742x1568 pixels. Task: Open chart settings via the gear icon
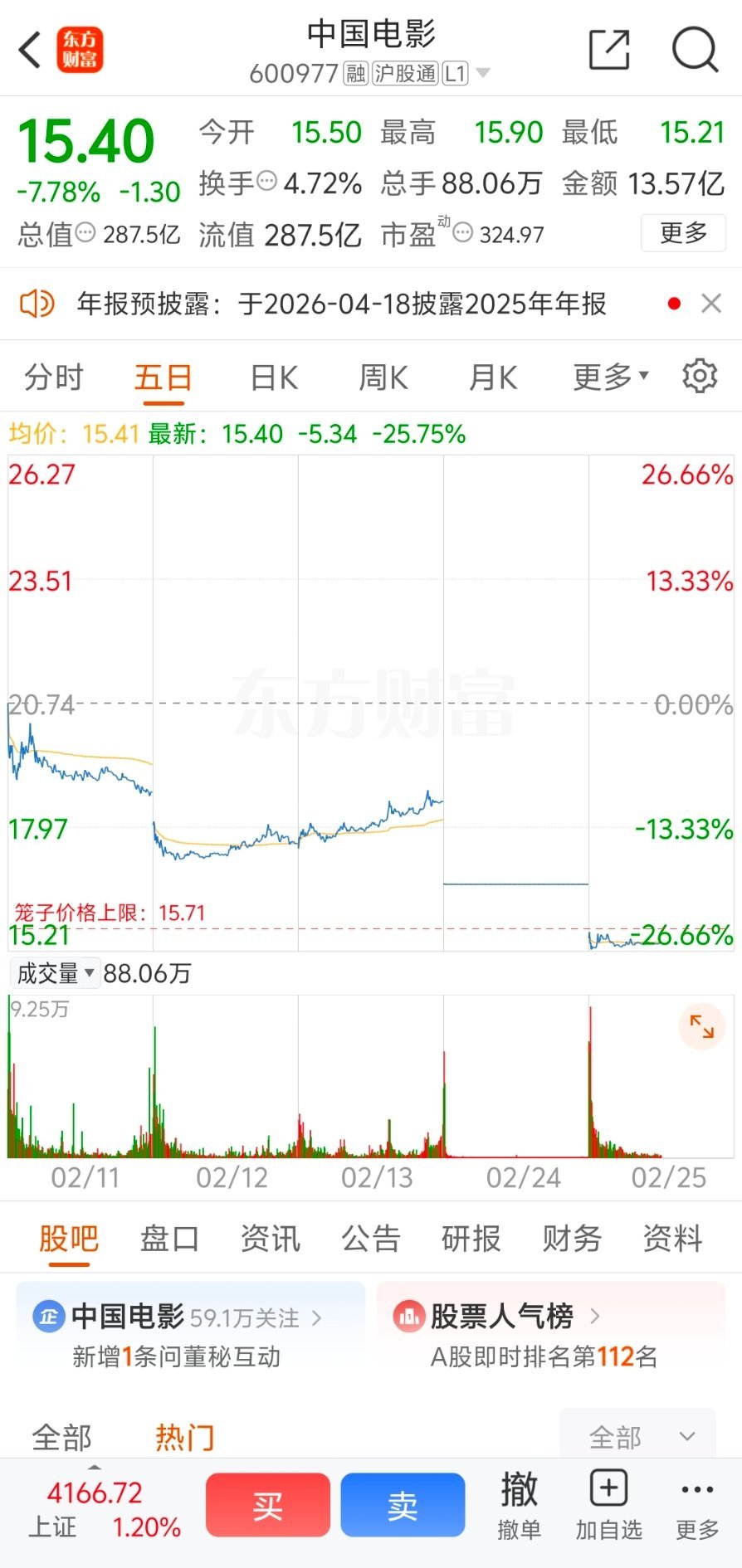[701, 376]
